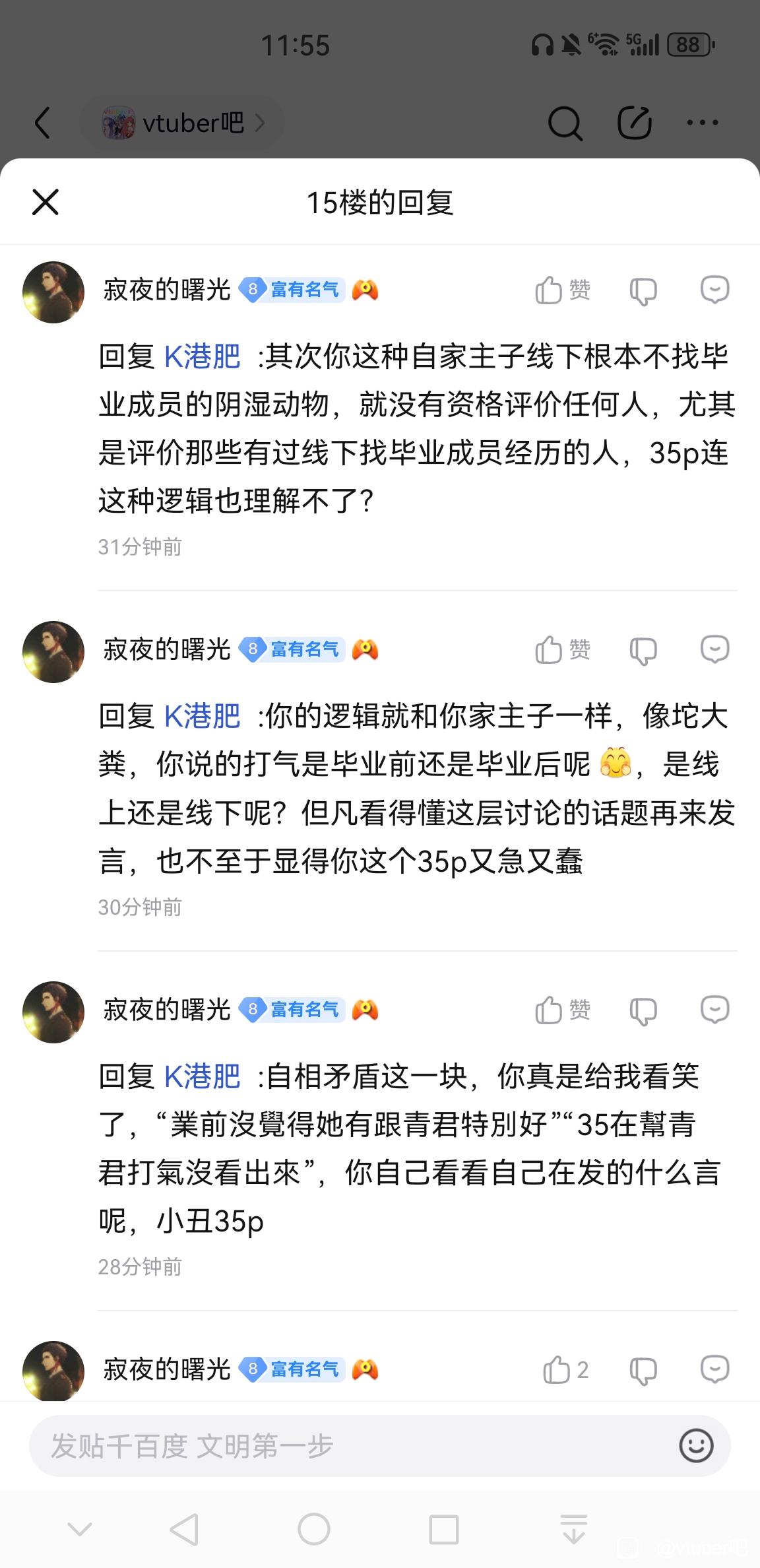Go to the system home screen
The image size is (760, 1568).
point(314,1529)
